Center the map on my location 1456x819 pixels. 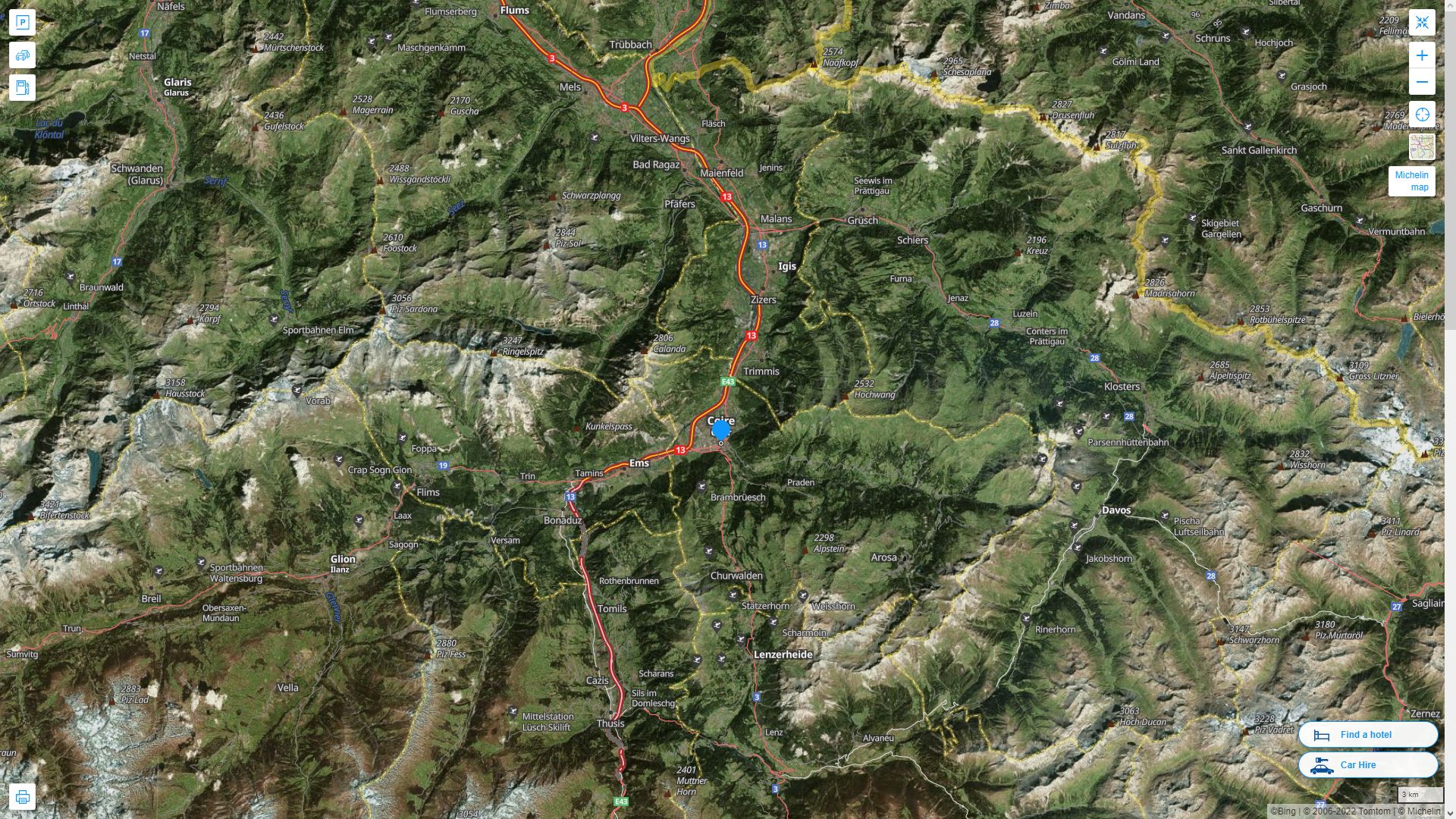1422,115
